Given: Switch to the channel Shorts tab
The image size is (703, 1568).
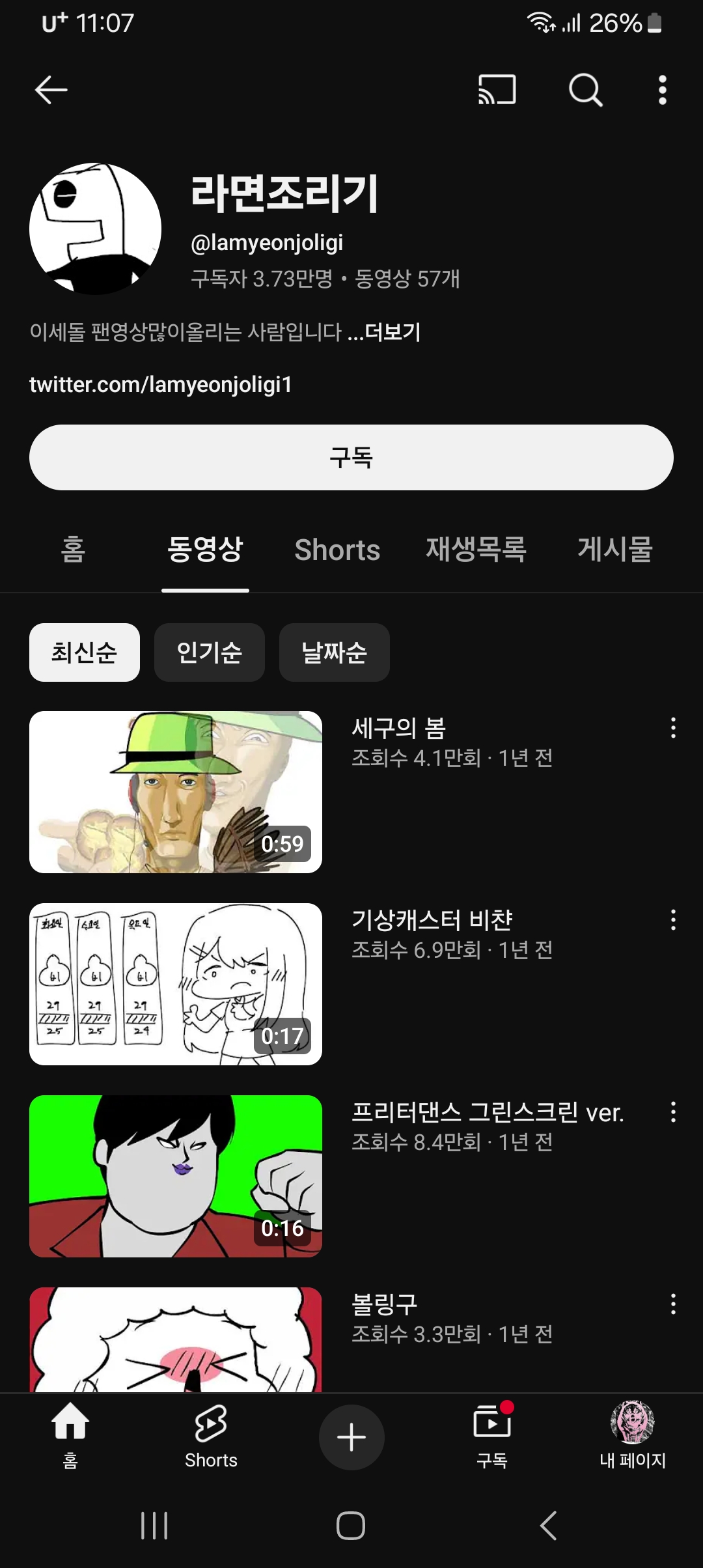Looking at the screenshot, I should point(337,550).
